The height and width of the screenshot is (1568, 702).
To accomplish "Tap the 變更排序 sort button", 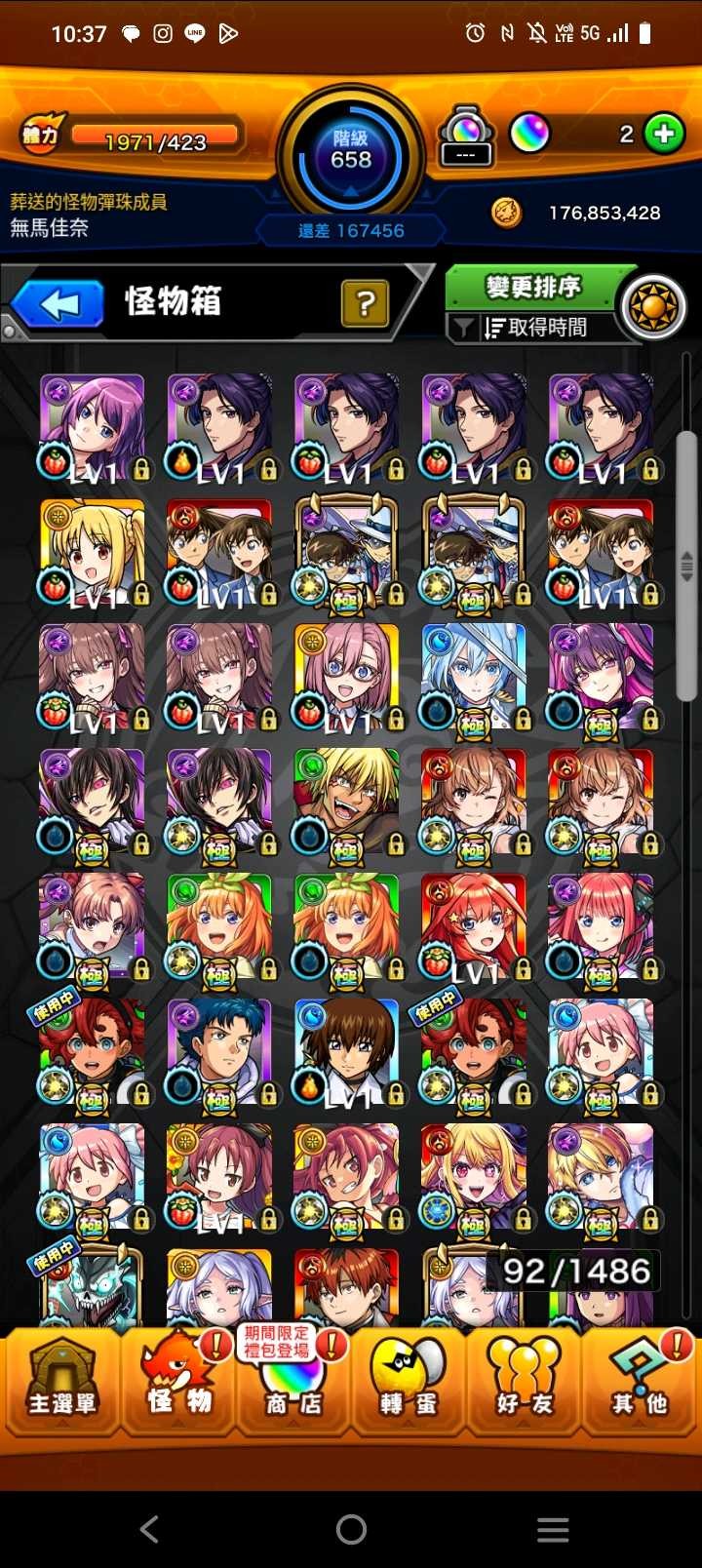I will click(x=533, y=288).
